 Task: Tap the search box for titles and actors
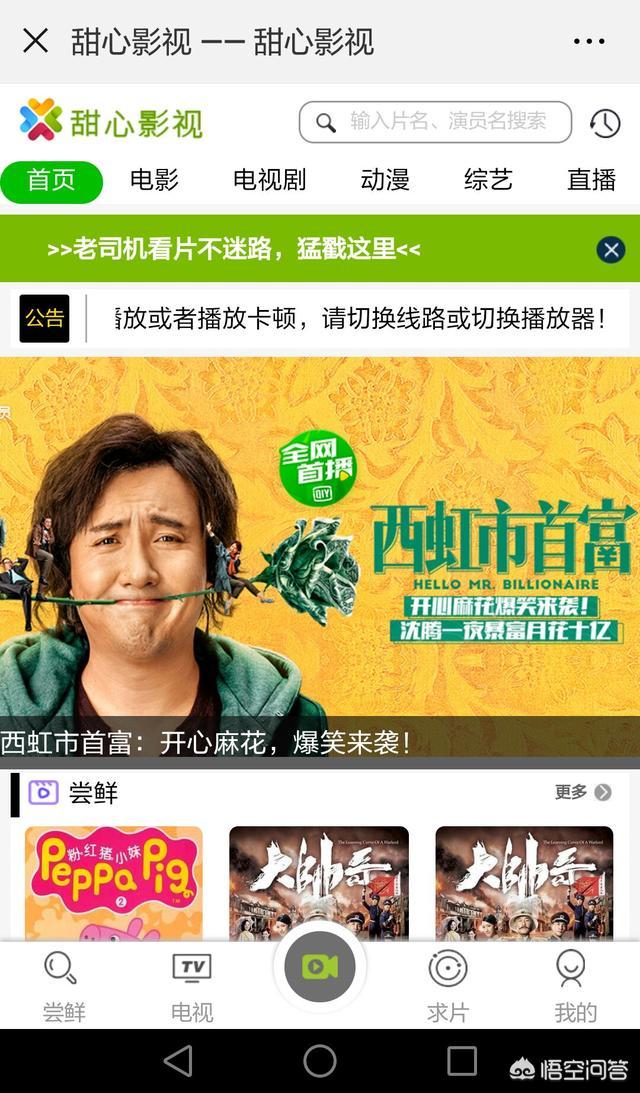tap(435, 122)
